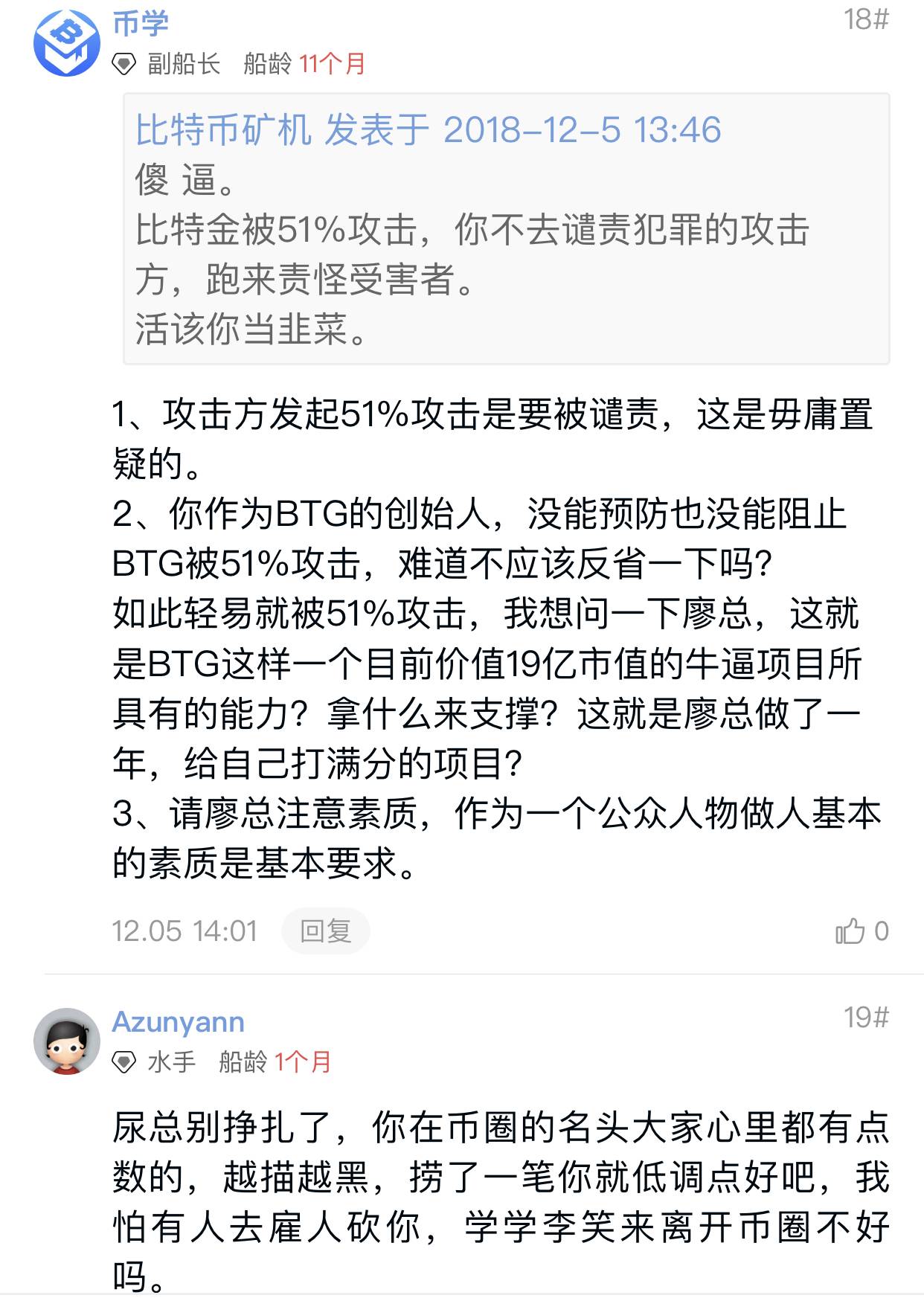The width and height of the screenshot is (924, 1298).
Task: Open 币学's profile avatar
Action: coord(67,43)
